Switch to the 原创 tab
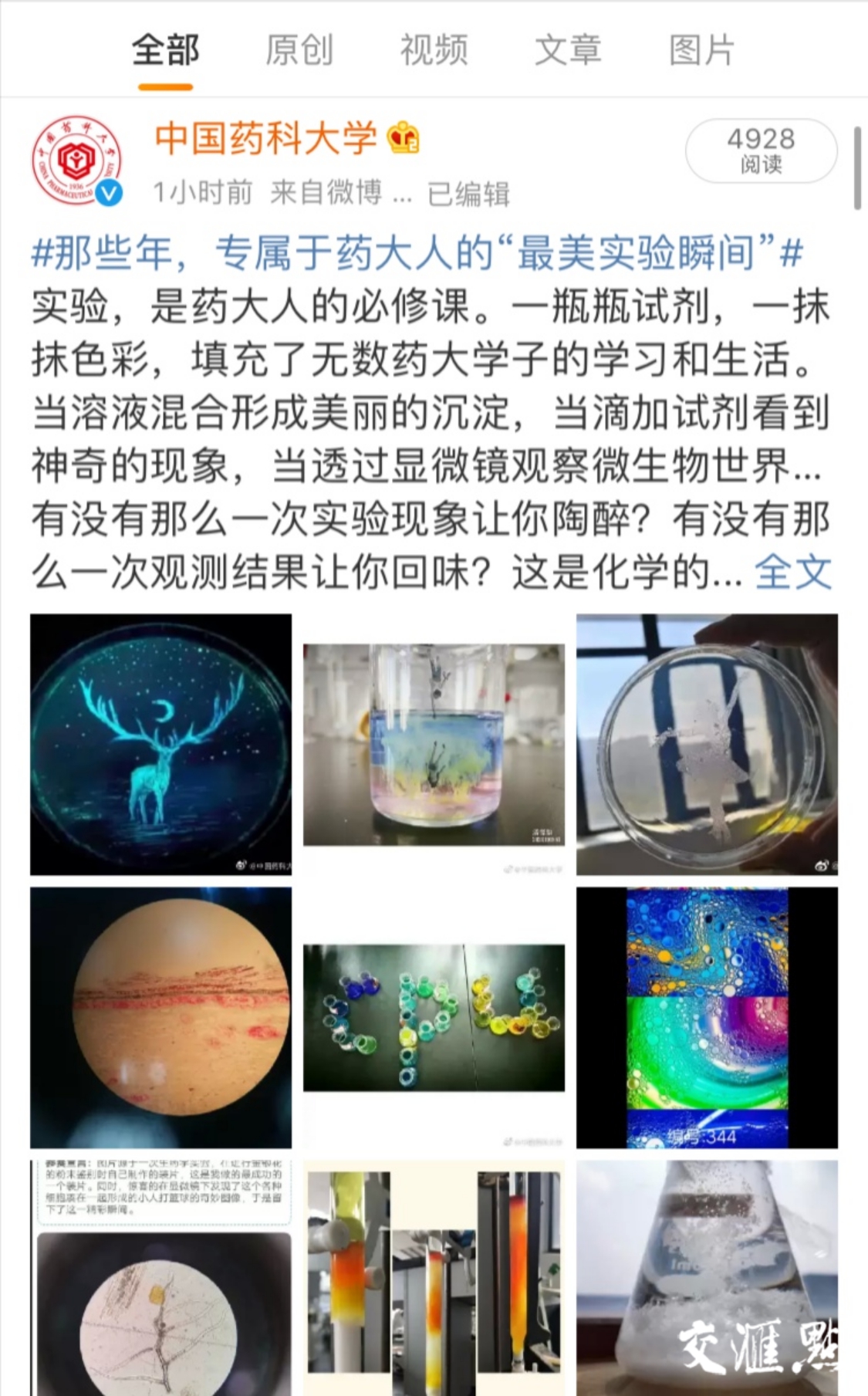This screenshot has width=868, height=1396. [x=299, y=51]
